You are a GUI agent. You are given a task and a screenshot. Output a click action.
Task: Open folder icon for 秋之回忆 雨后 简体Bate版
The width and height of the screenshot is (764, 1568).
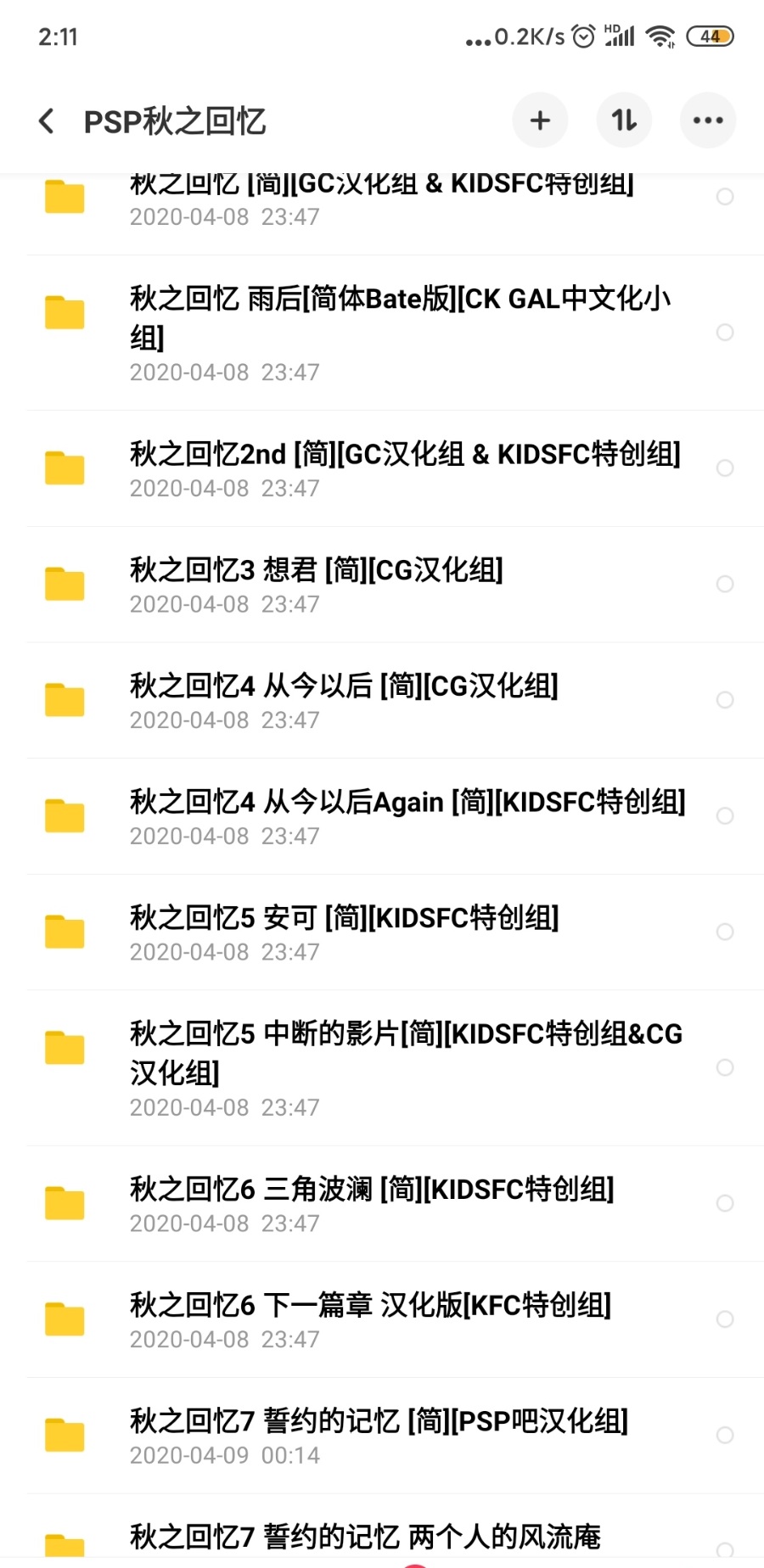click(x=64, y=312)
